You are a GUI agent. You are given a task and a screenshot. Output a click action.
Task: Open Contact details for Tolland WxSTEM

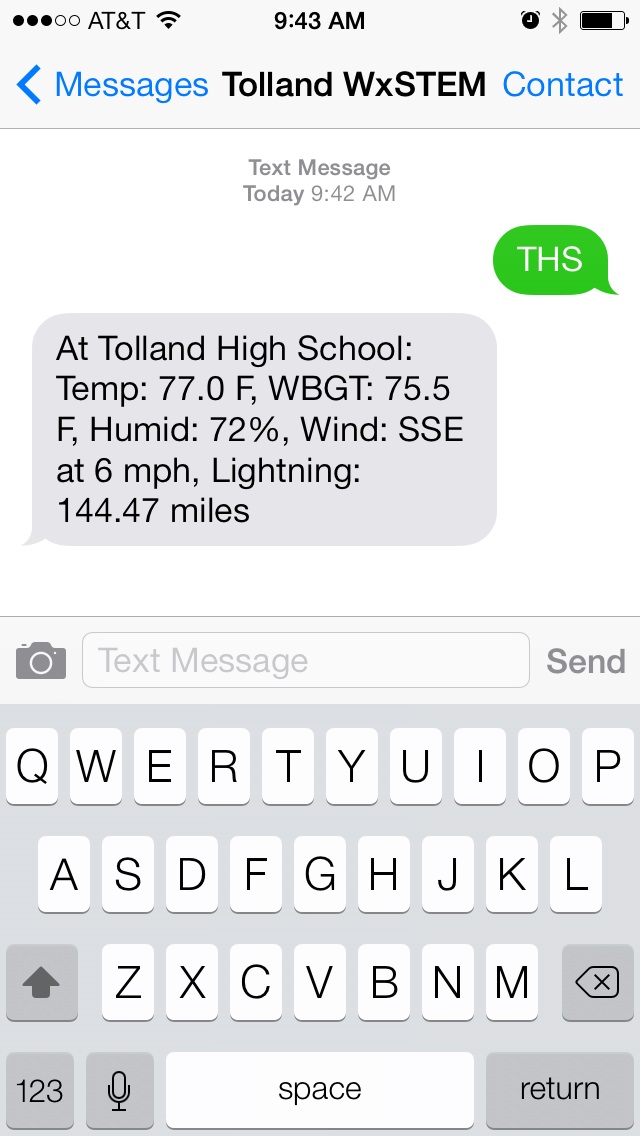point(562,85)
